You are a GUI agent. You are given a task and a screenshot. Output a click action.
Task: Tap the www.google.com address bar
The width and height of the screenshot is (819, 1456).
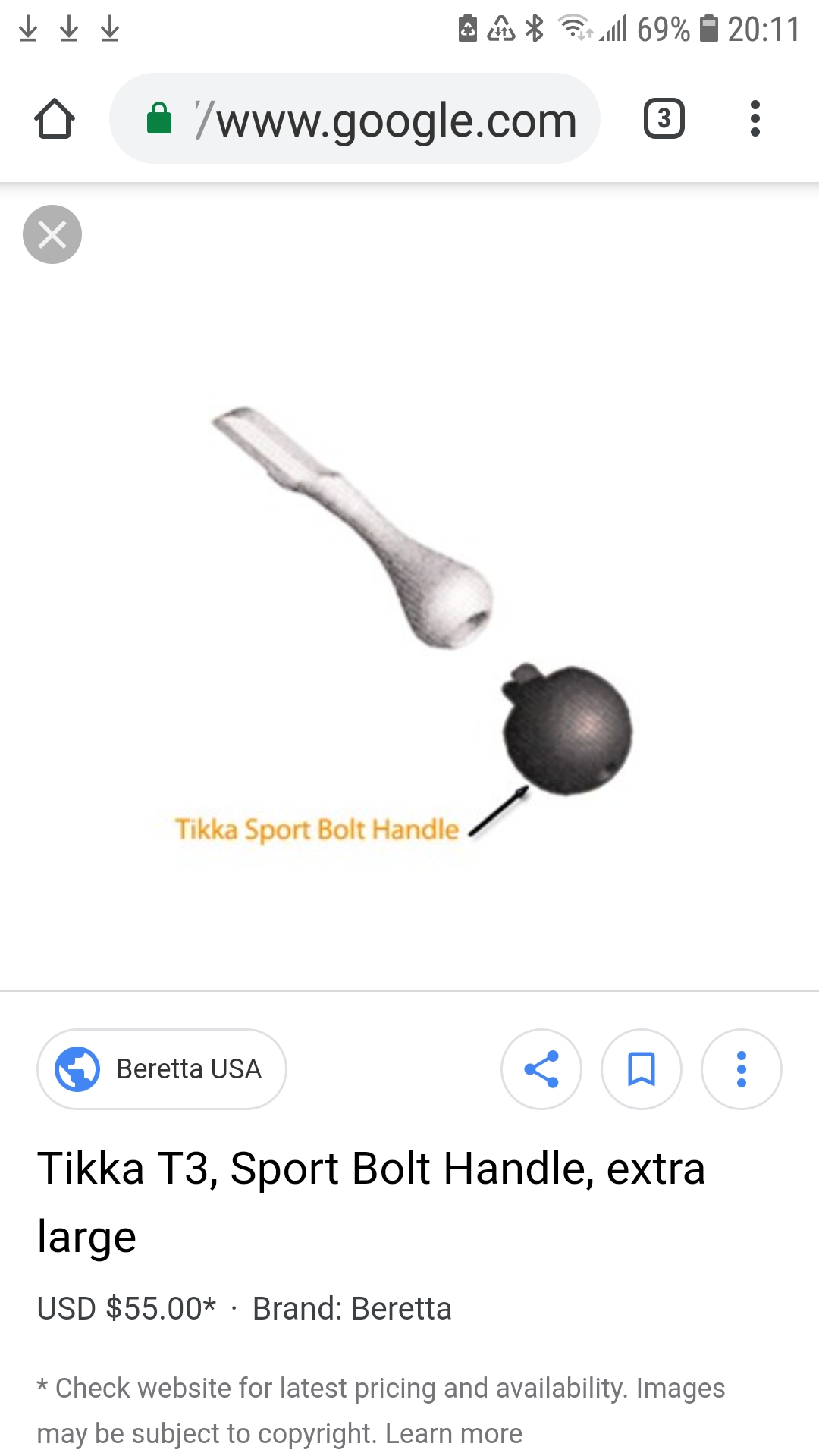pos(355,119)
